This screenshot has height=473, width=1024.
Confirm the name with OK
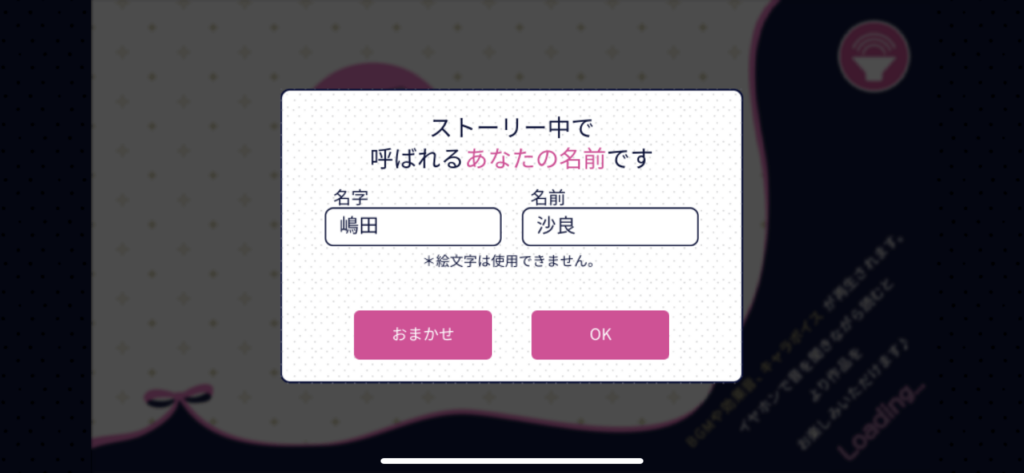[599, 335]
